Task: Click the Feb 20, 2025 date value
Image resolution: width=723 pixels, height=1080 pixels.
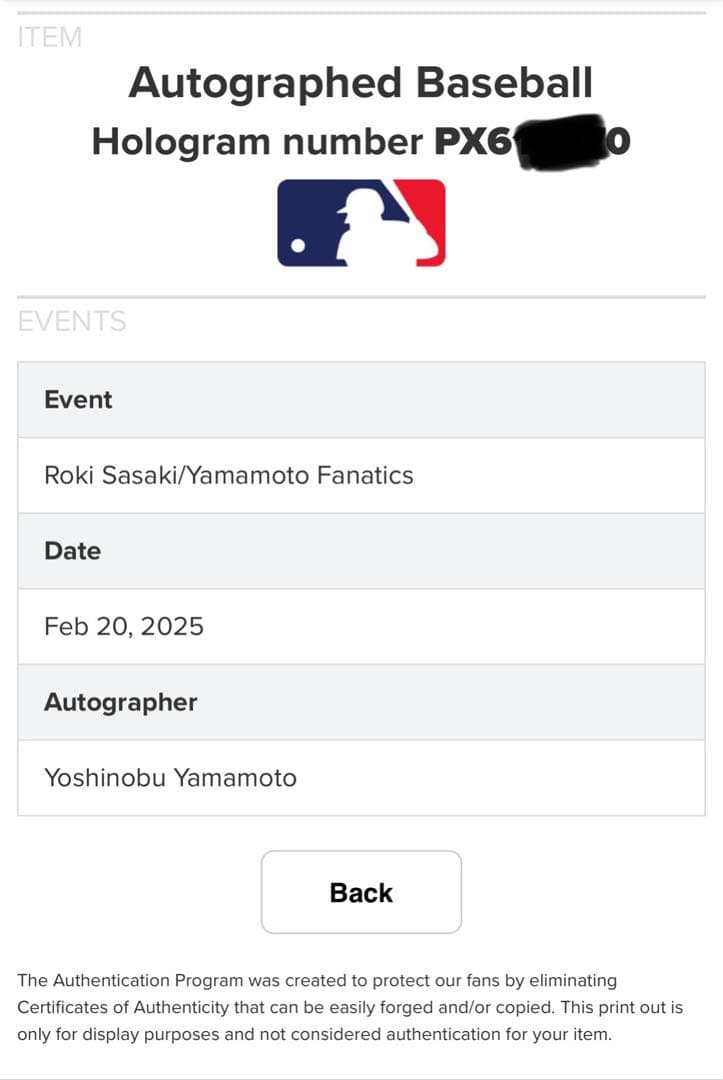Action: pos(124,627)
